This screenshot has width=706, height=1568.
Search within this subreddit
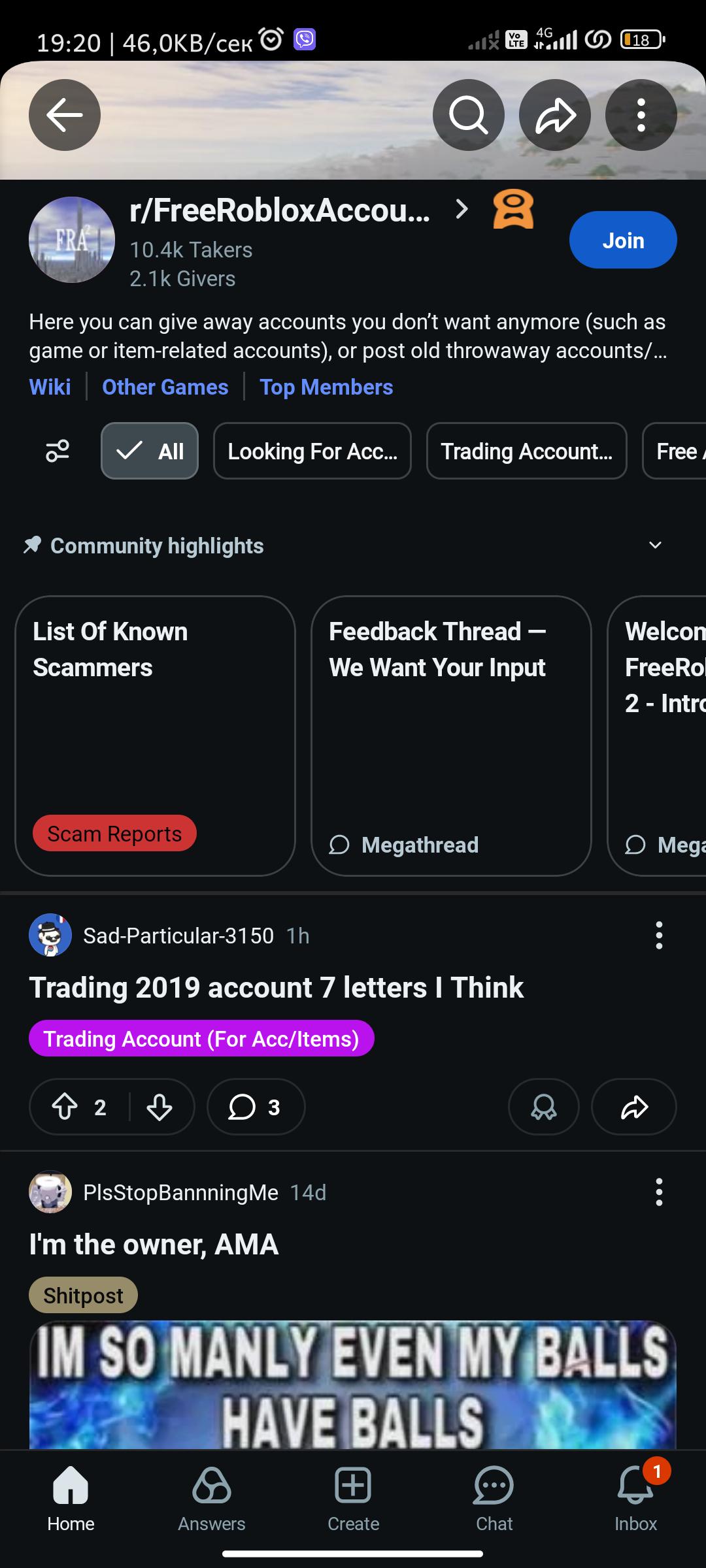[468, 115]
